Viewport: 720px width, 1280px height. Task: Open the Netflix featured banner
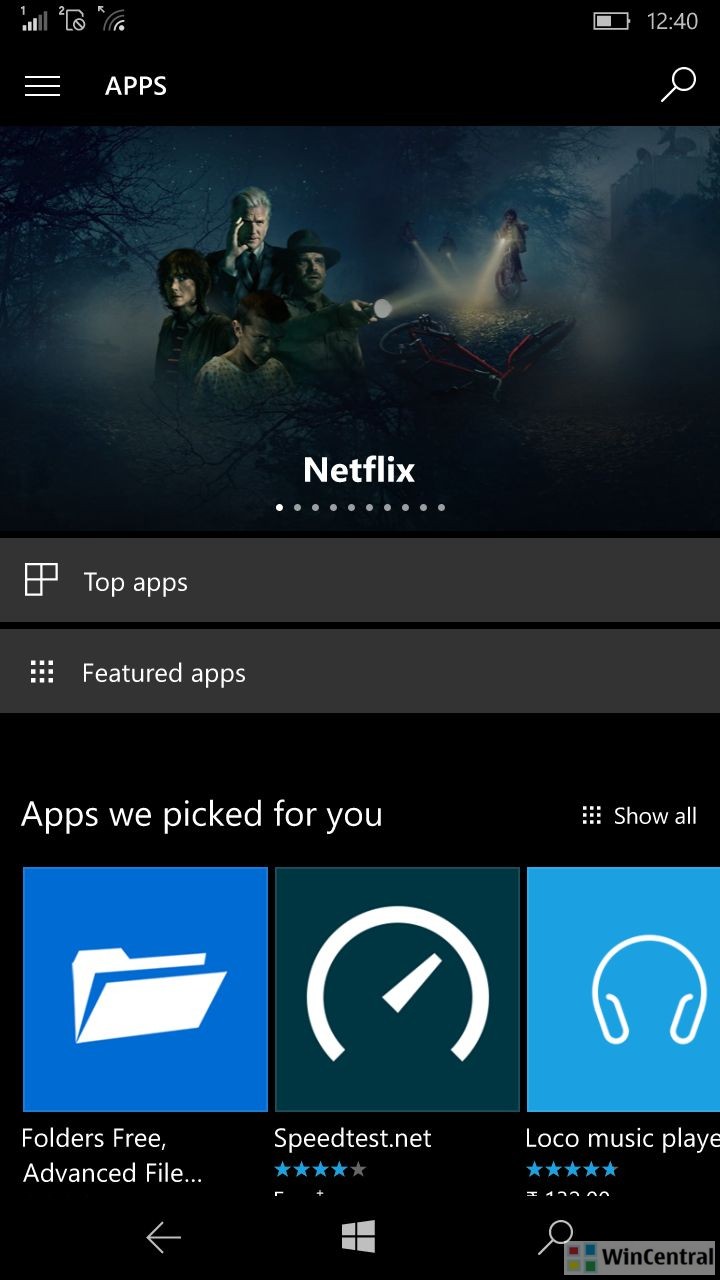click(x=360, y=328)
